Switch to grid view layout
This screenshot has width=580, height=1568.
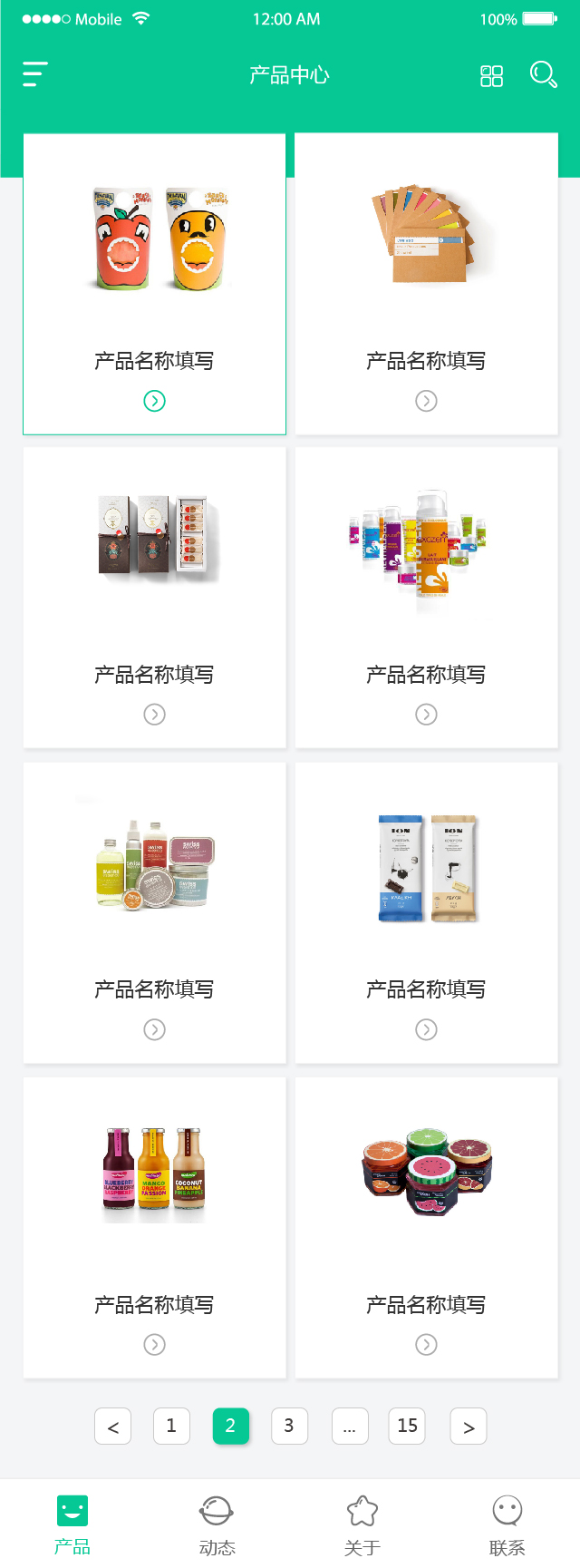[x=491, y=75]
